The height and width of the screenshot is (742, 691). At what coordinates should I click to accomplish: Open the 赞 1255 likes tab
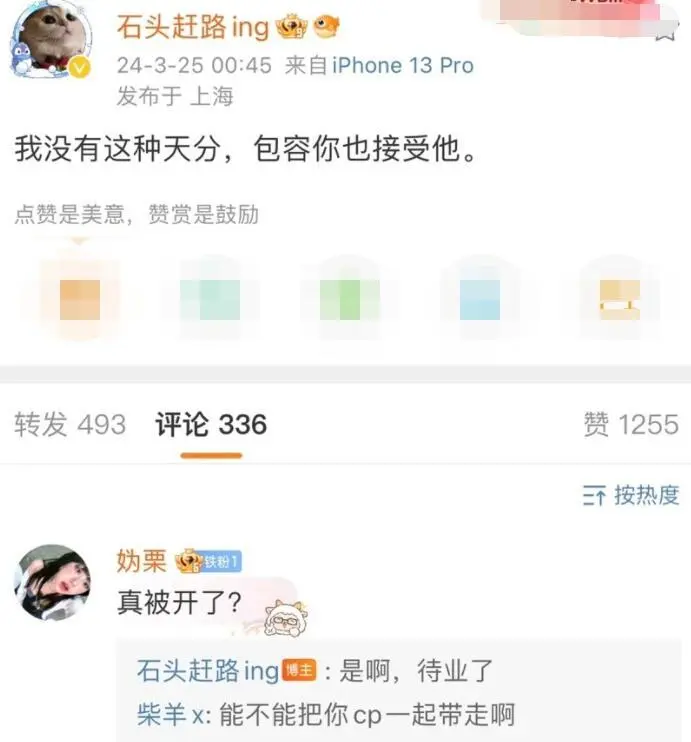630,424
